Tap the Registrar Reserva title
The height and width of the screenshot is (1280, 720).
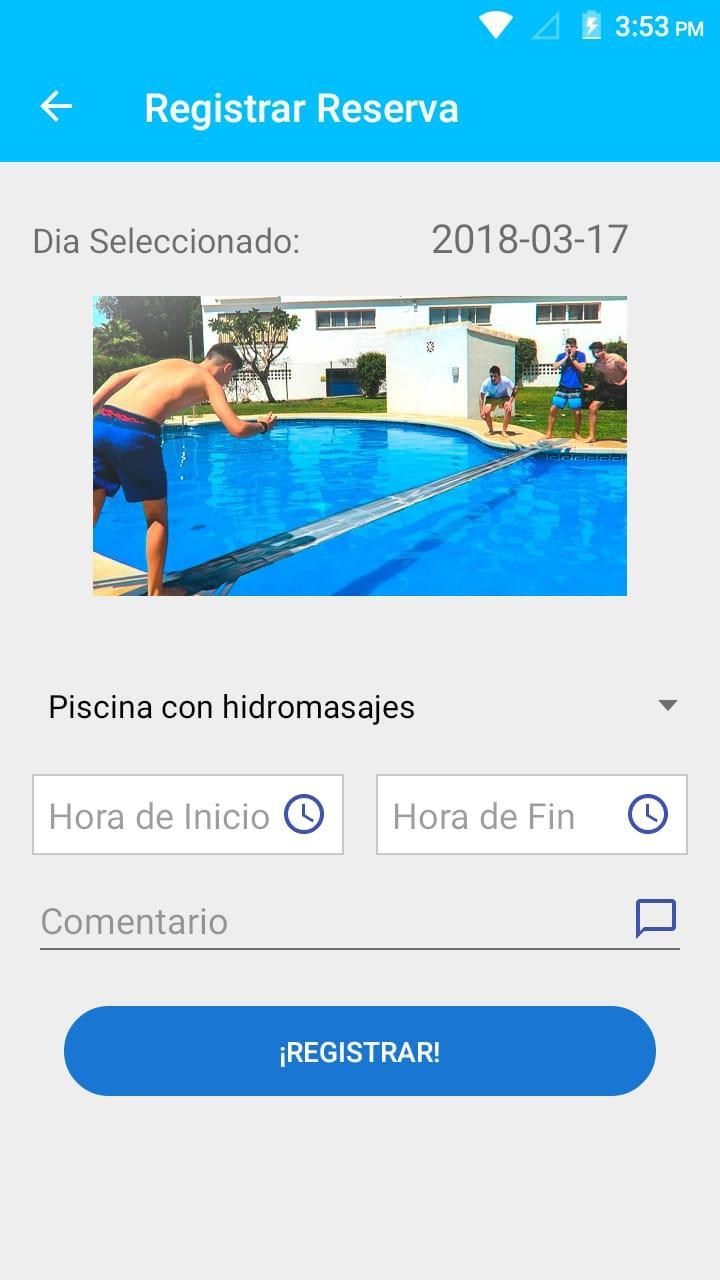point(301,107)
